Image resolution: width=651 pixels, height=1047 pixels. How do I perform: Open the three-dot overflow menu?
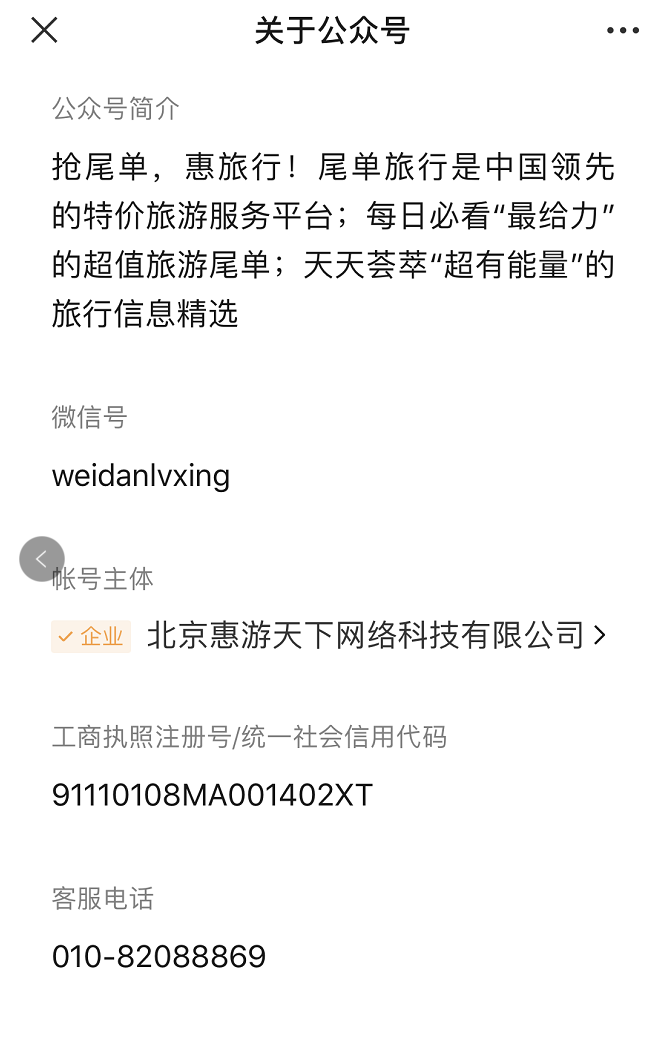622,30
